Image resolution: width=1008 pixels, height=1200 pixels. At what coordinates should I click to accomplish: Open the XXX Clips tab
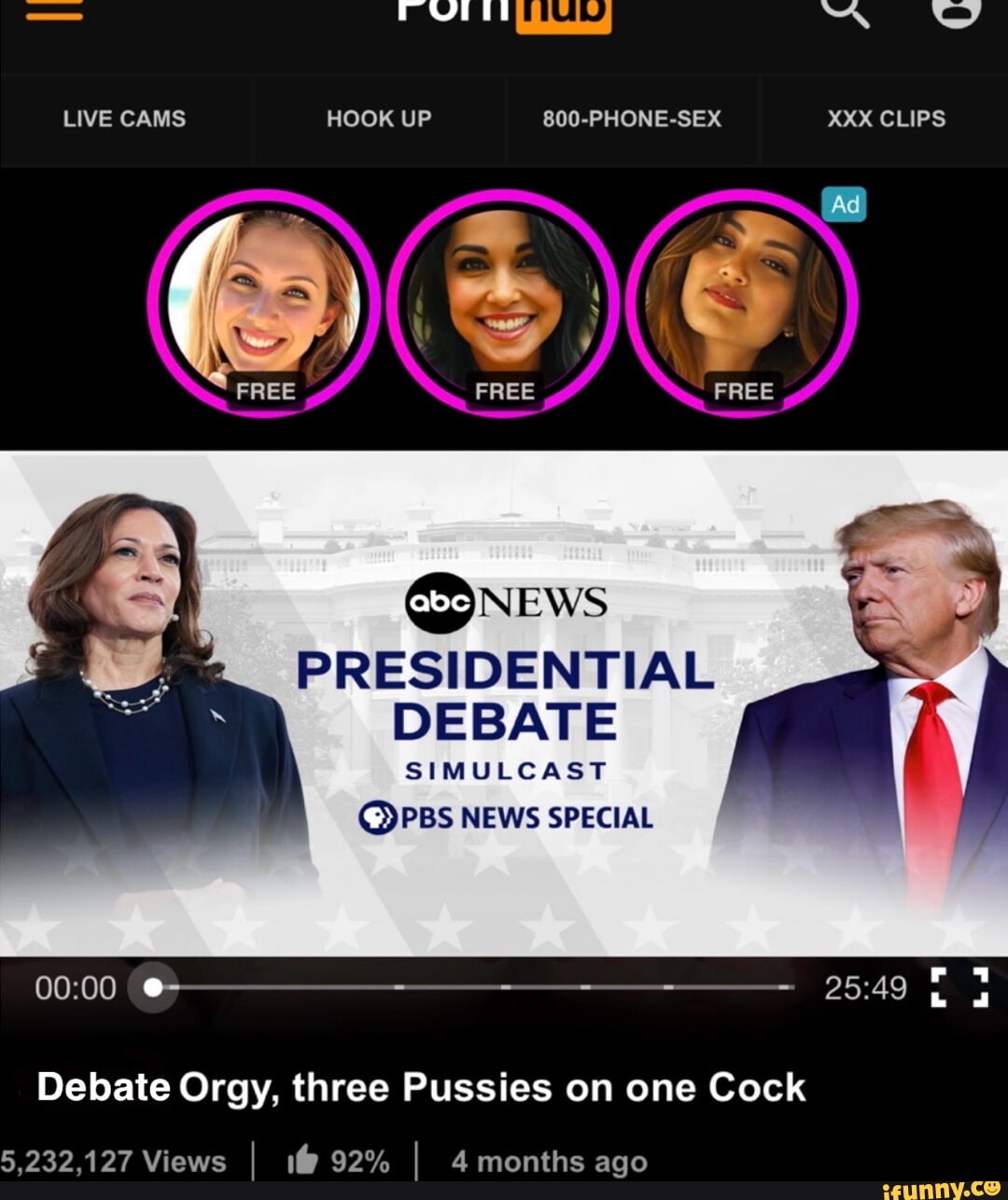coord(886,119)
